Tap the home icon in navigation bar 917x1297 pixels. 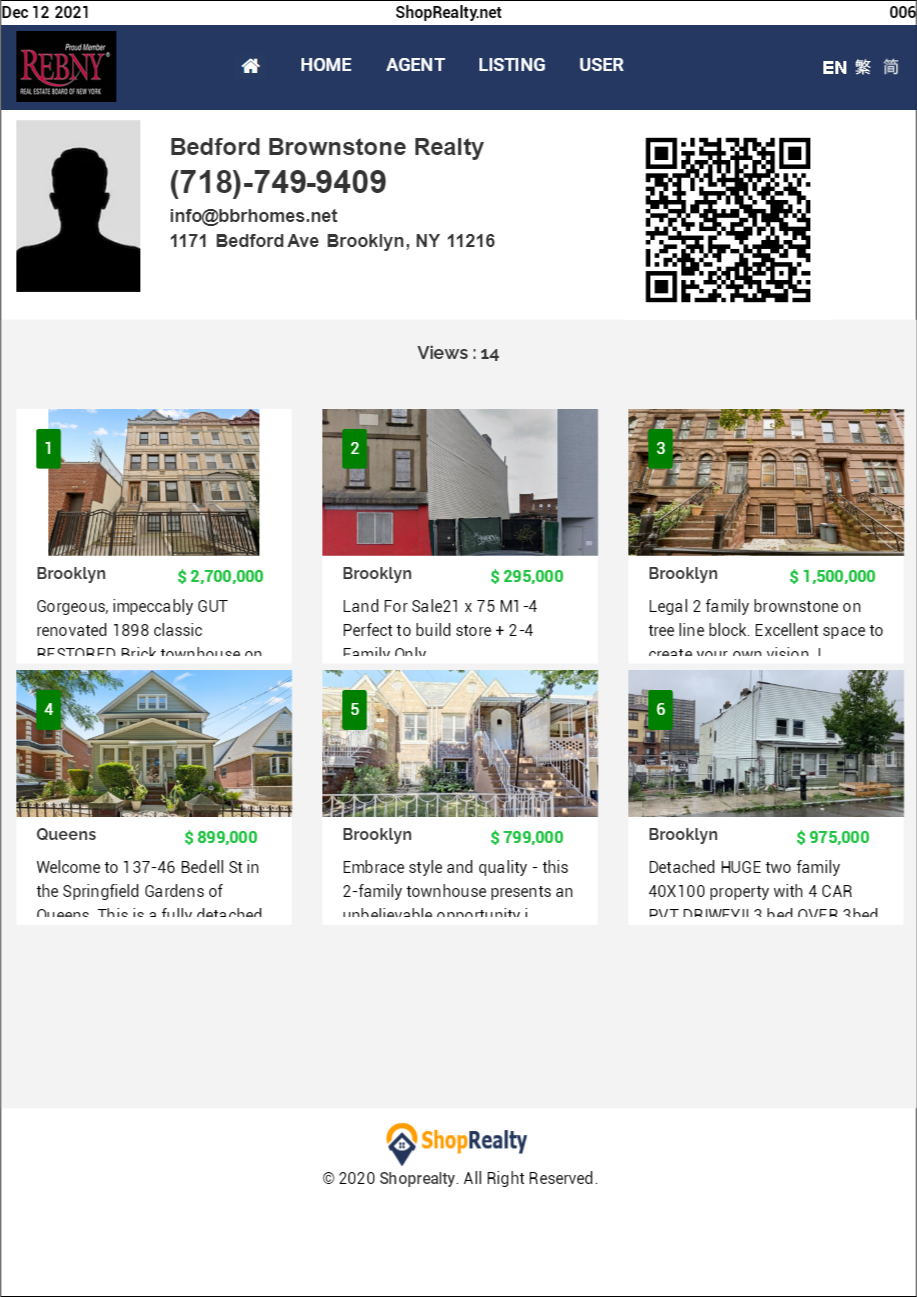point(250,66)
